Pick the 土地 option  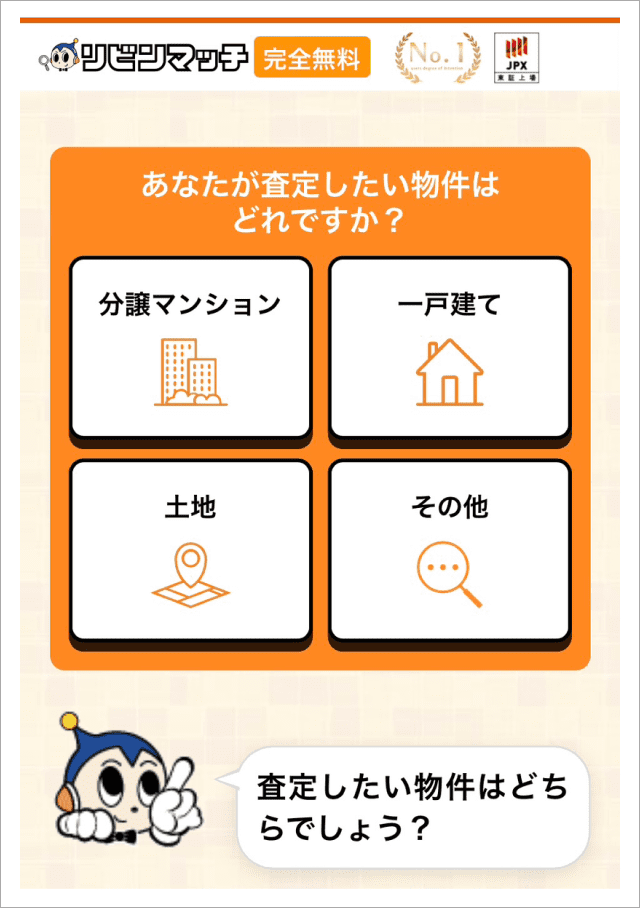190,550
